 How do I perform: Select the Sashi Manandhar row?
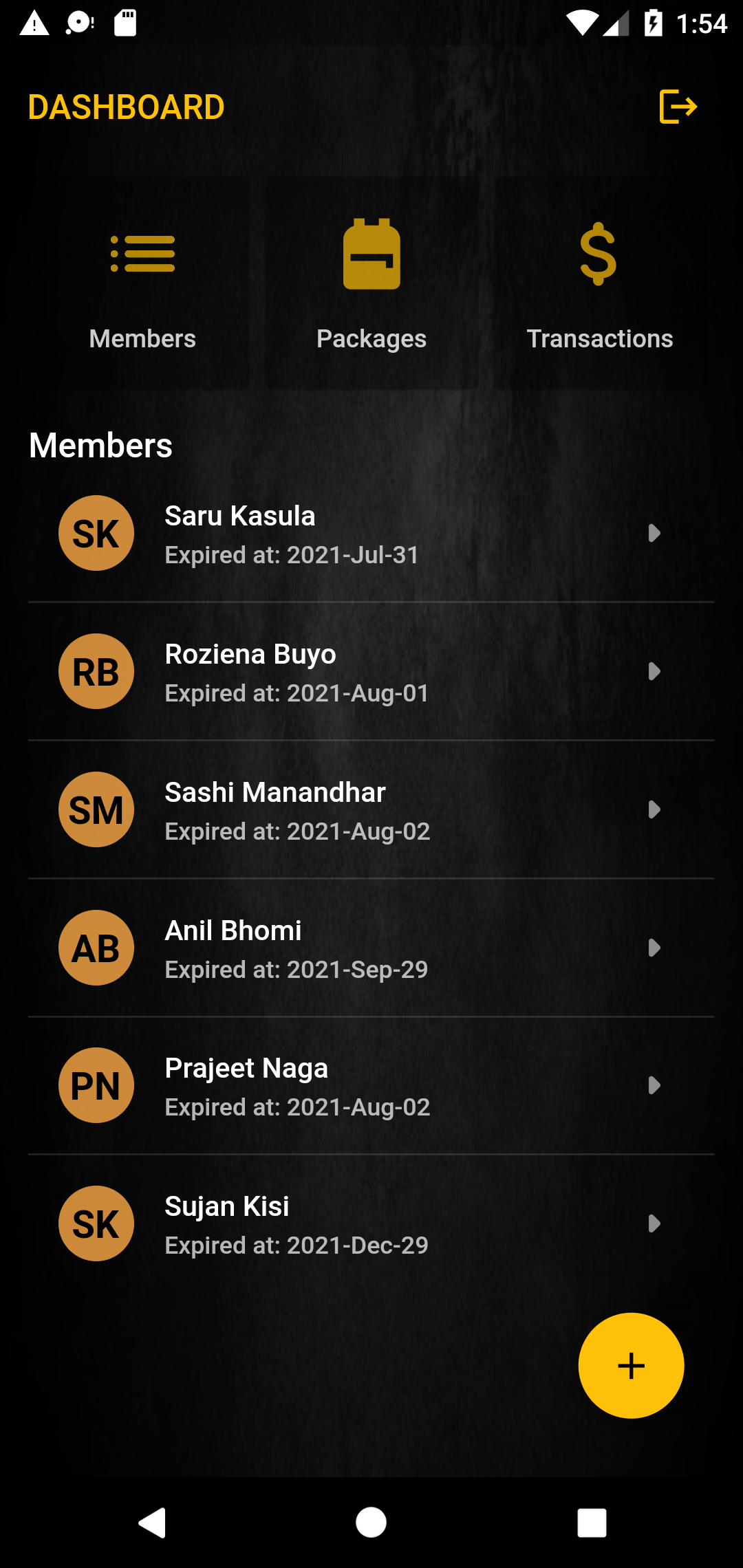click(x=371, y=810)
